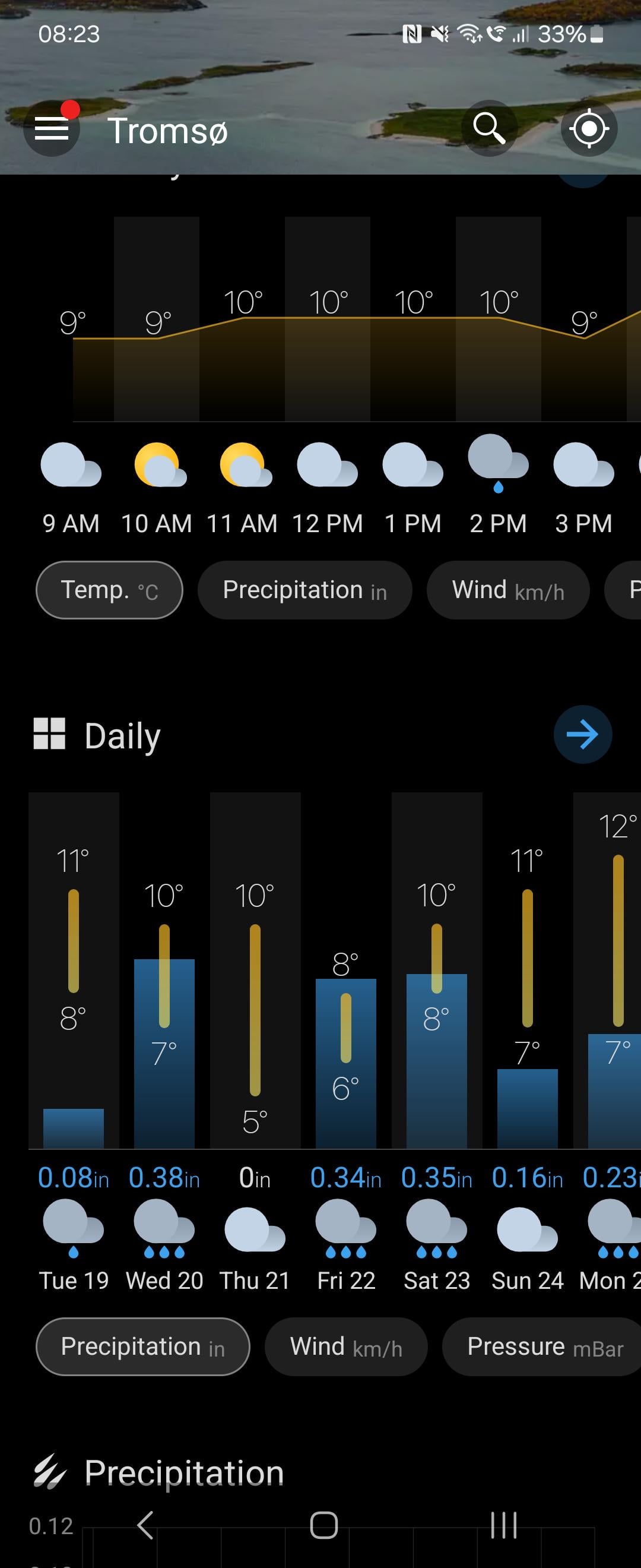Switch hourly chart to Wind km/h

click(508, 590)
